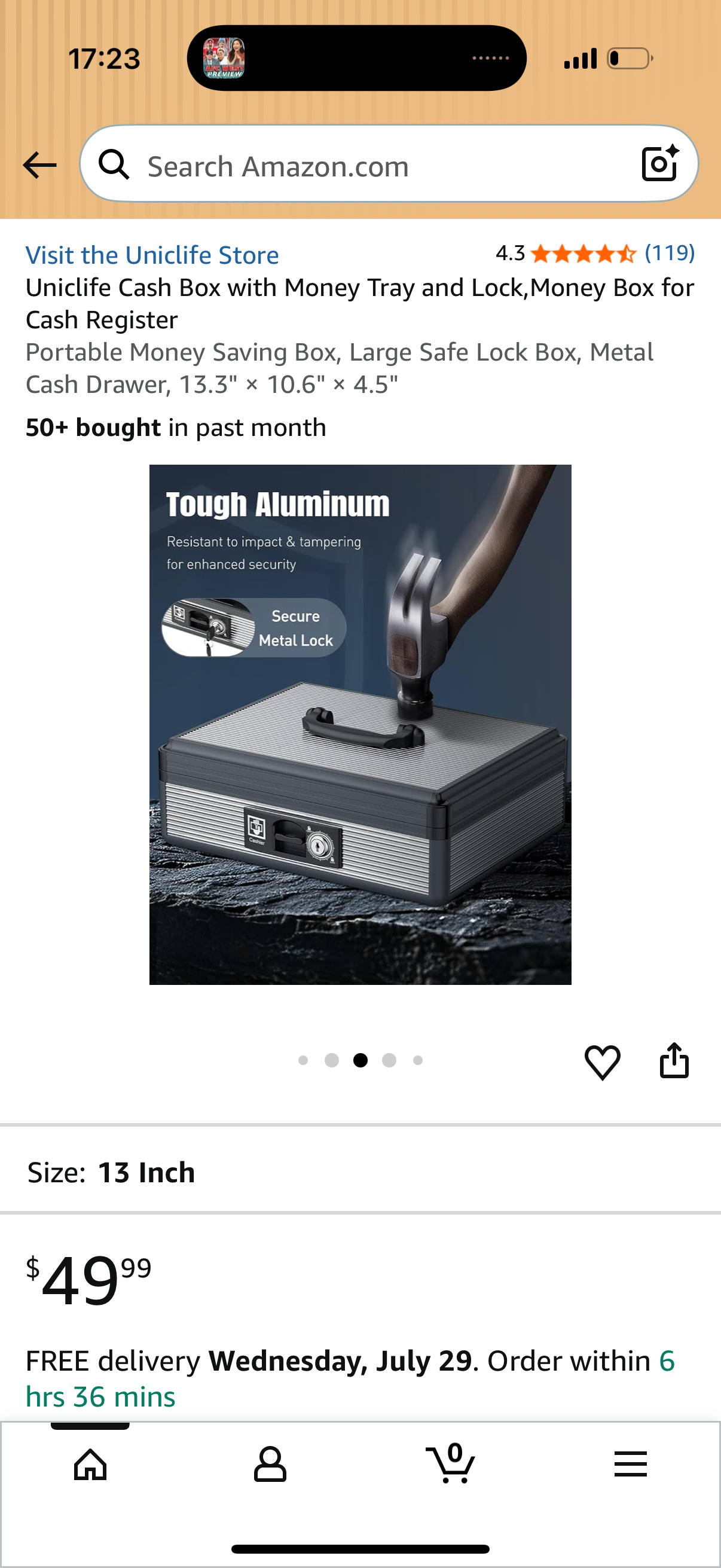Image resolution: width=721 pixels, height=1568 pixels.
Task: Open the hamburger menu tab
Action: click(x=630, y=1464)
